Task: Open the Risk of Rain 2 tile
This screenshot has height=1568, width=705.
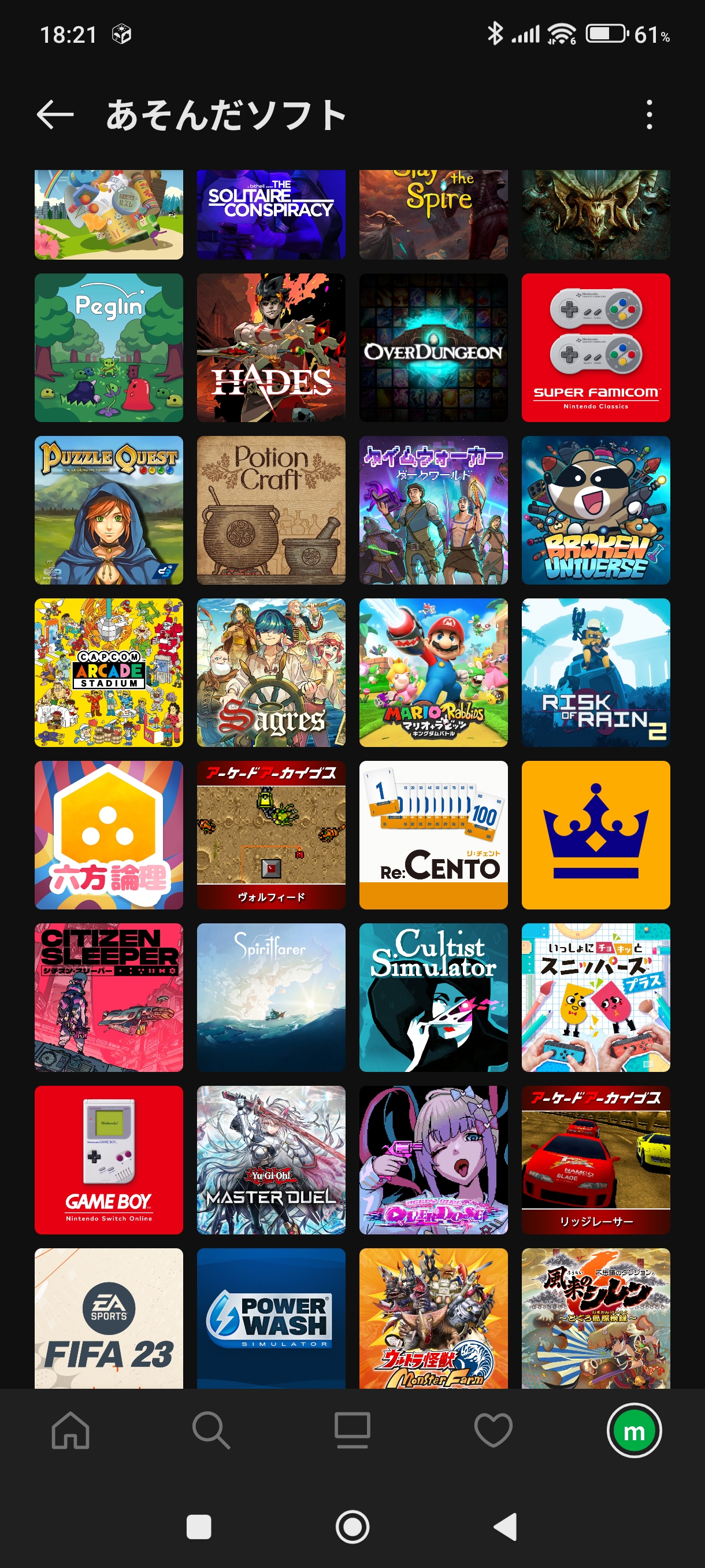Action: [x=596, y=672]
